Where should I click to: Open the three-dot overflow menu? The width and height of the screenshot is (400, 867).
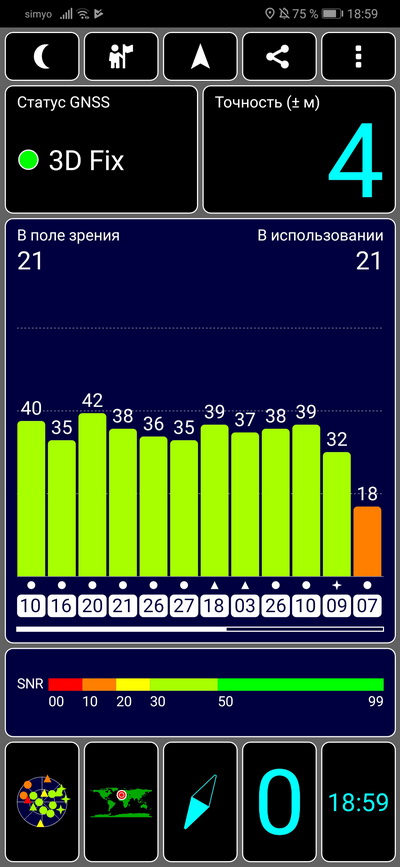tap(359, 56)
